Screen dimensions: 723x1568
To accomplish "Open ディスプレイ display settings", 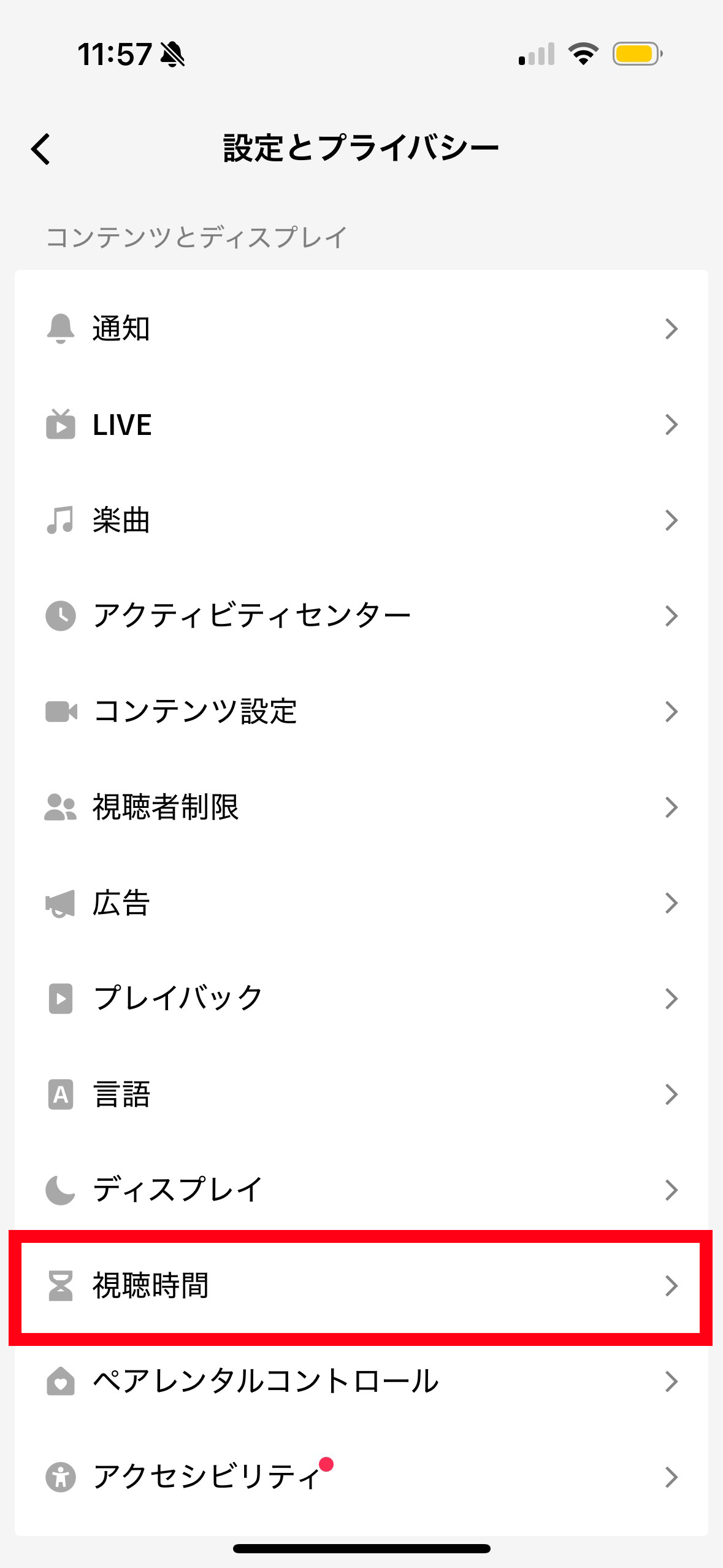I will coord(361,1190).
